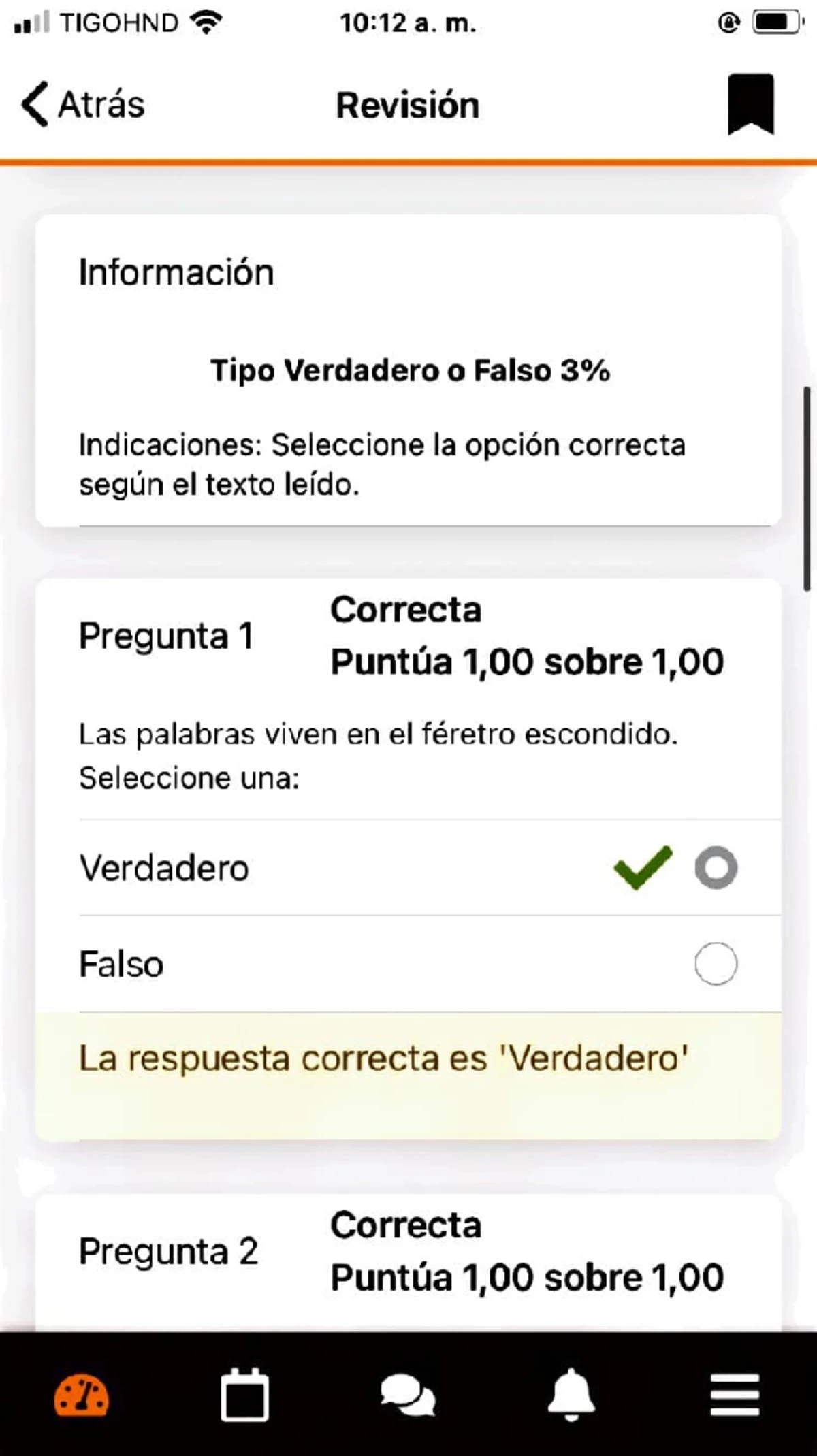Image resolution: width=817 pixels, height=1456 pixels.
Task: Select the Falso radio option
Action: tap(715, 964)
